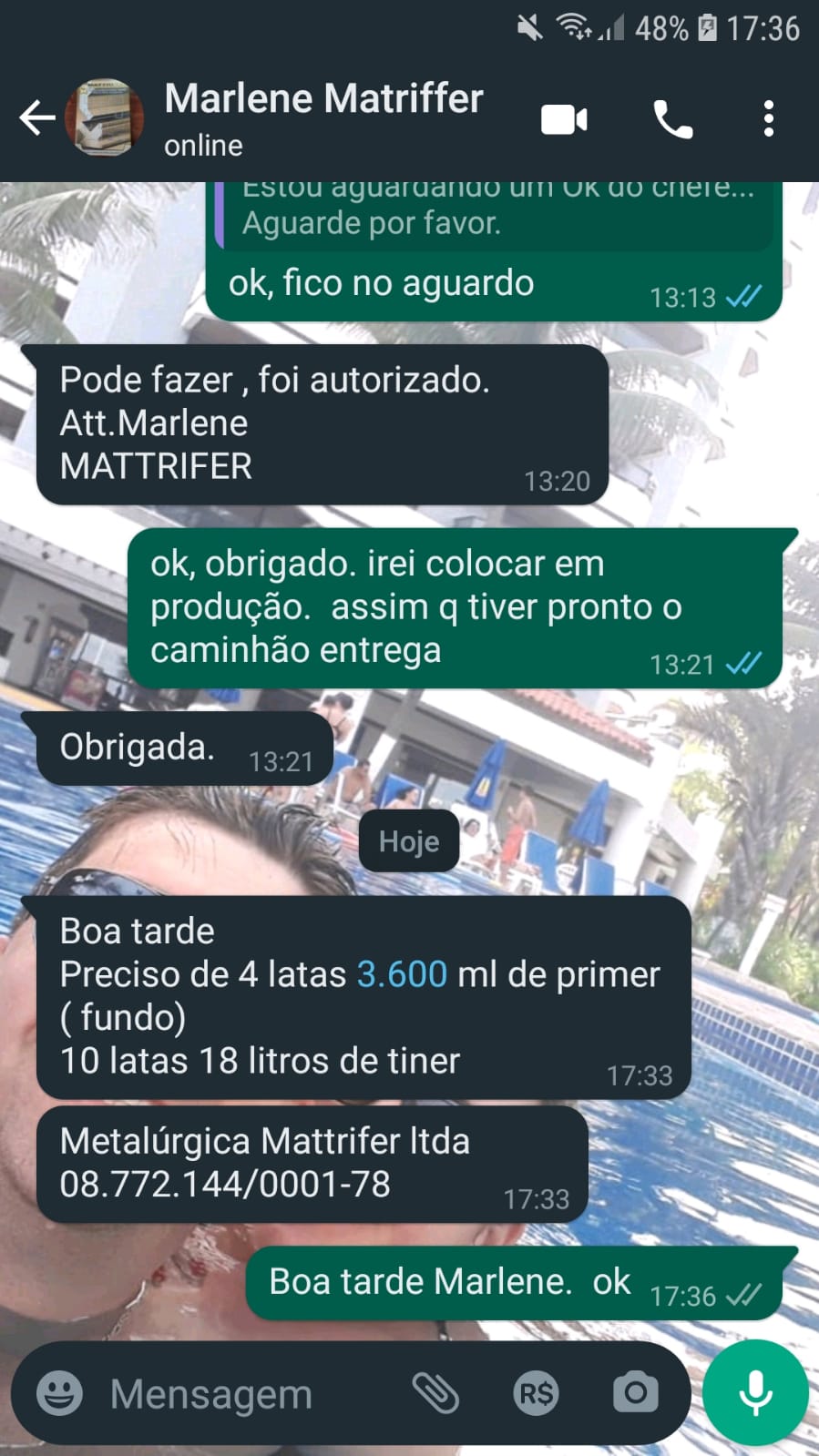Open Marlene Matriffer's profile picture
This screenshot has height=1456, width=819.
point(105,118)
